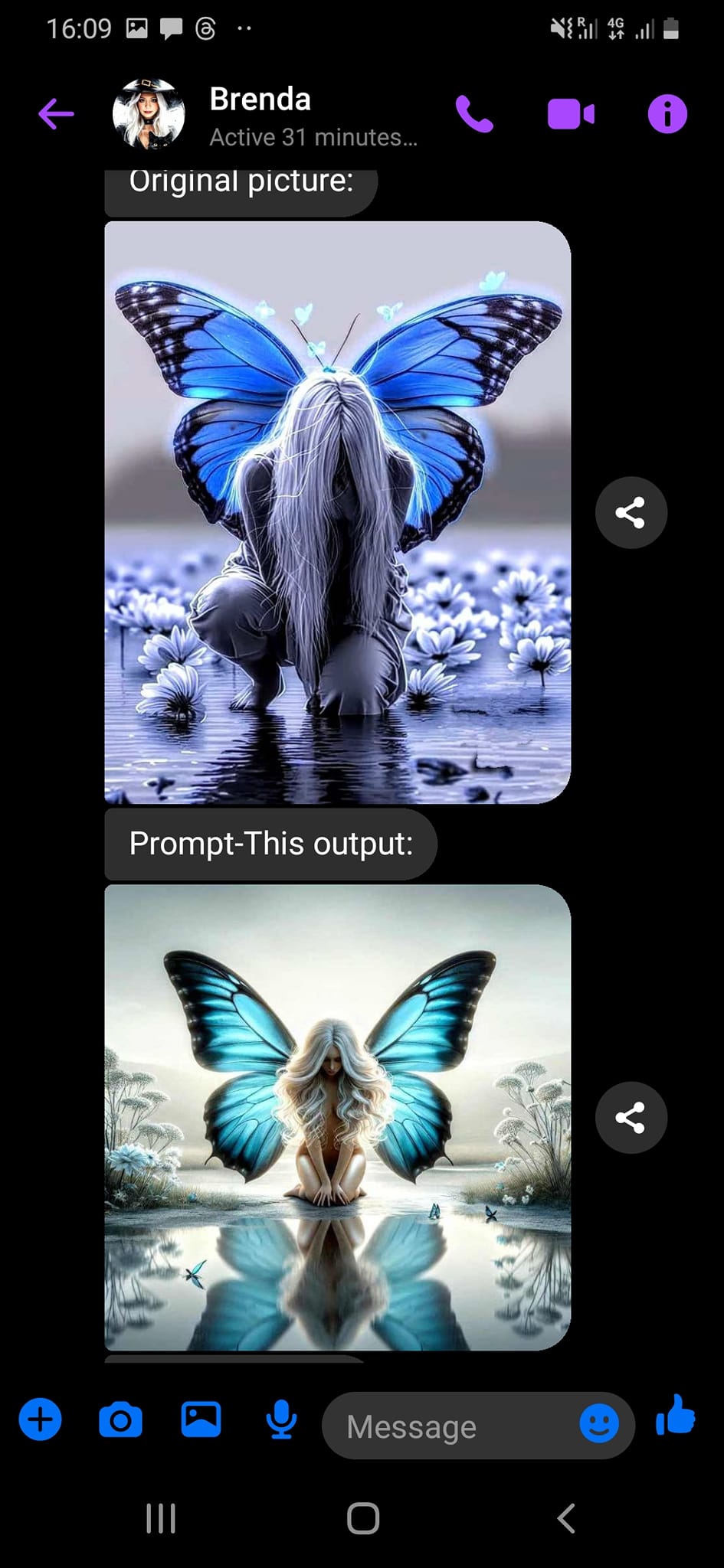Open recent apps from navigation bar

[161, 1517]
